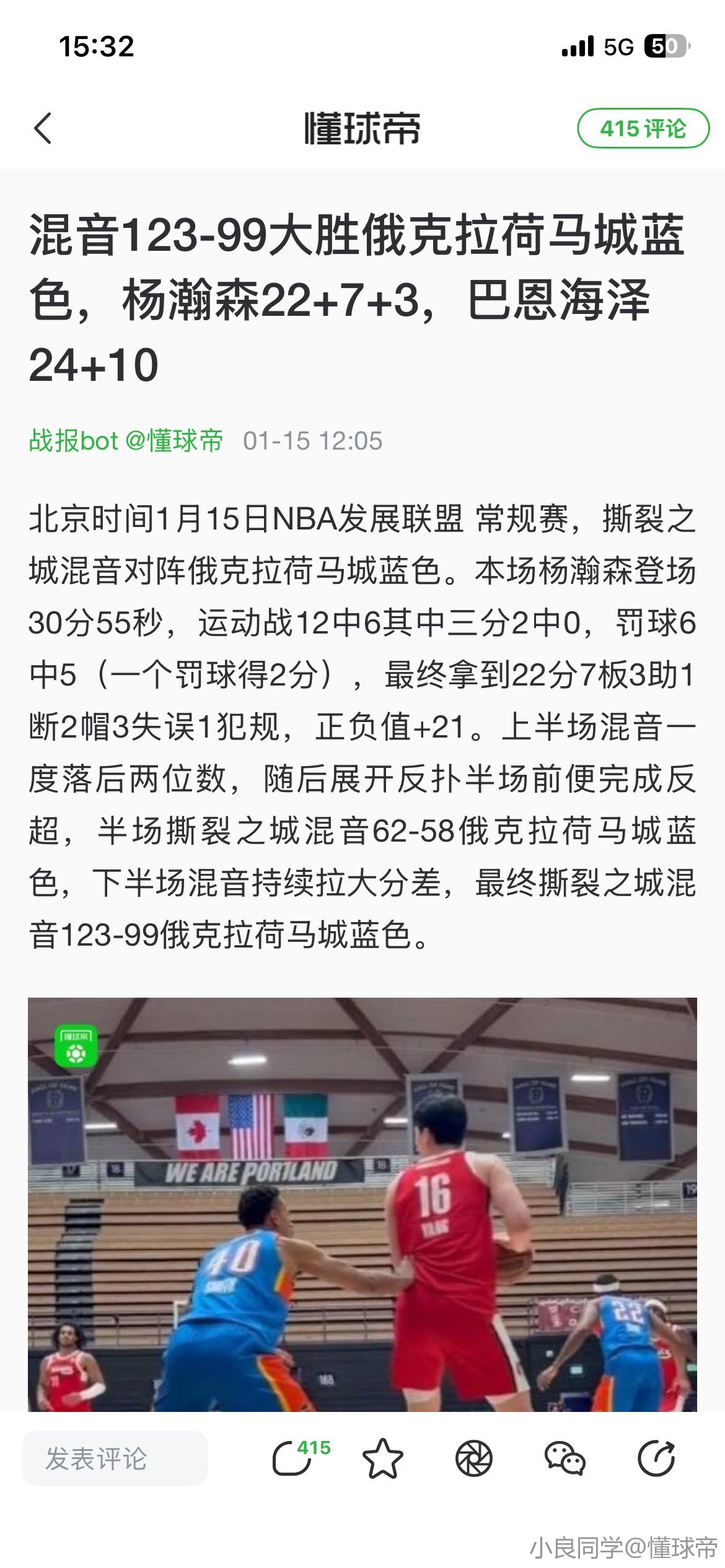This screenshot has width=725, height=1568.
Task: Open the basketball game photo
Action: coord(362,1204)
